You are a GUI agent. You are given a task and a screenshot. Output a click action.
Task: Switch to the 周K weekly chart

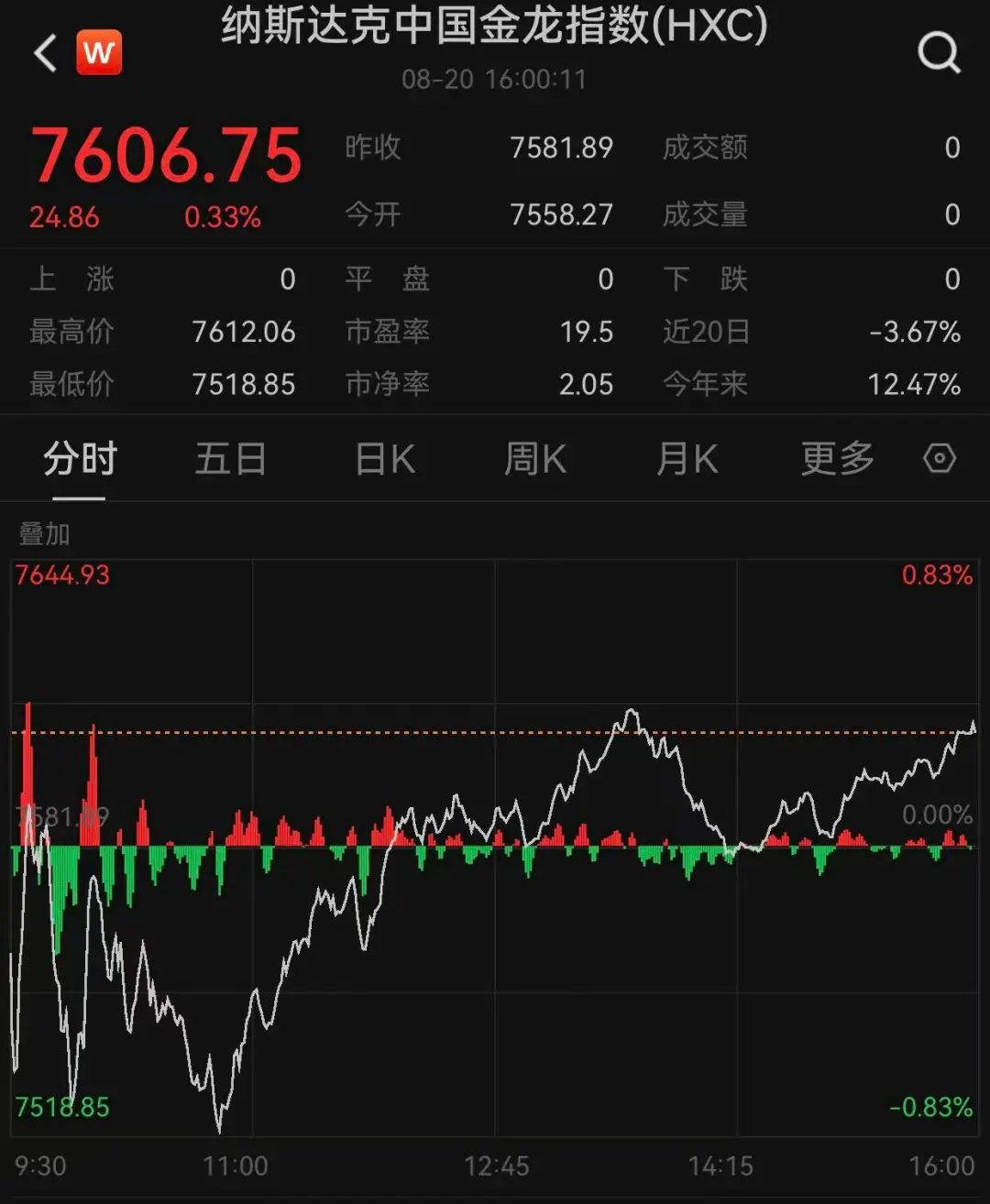coord(535,458)
